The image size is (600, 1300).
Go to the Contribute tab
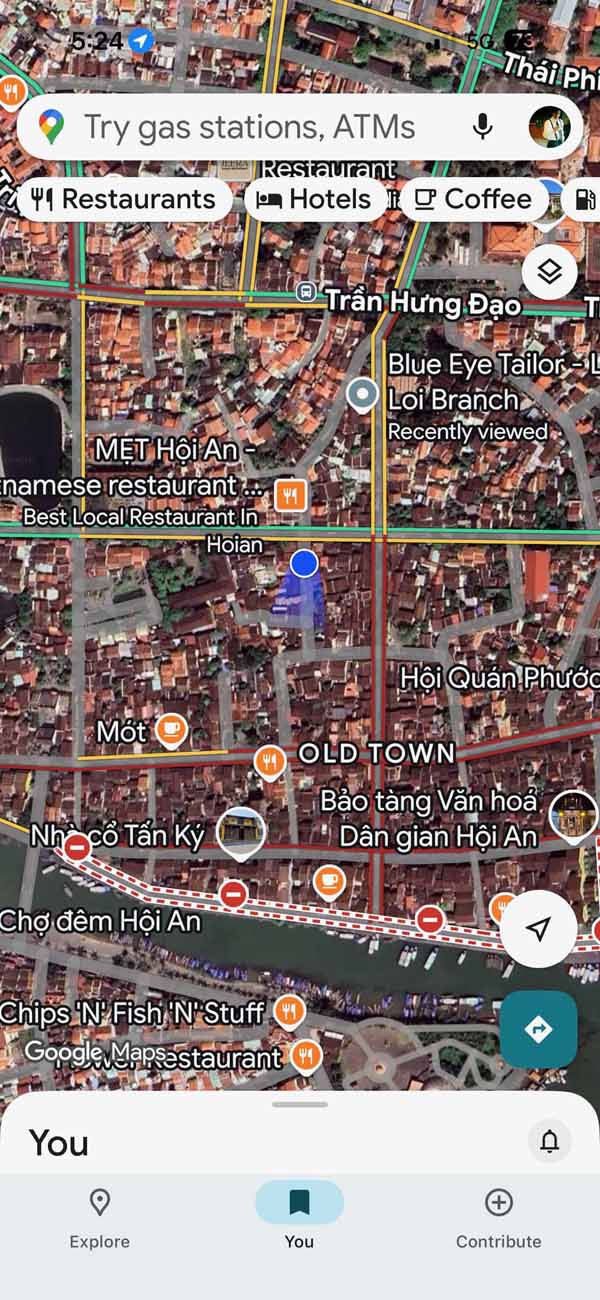pos(498,1217)
